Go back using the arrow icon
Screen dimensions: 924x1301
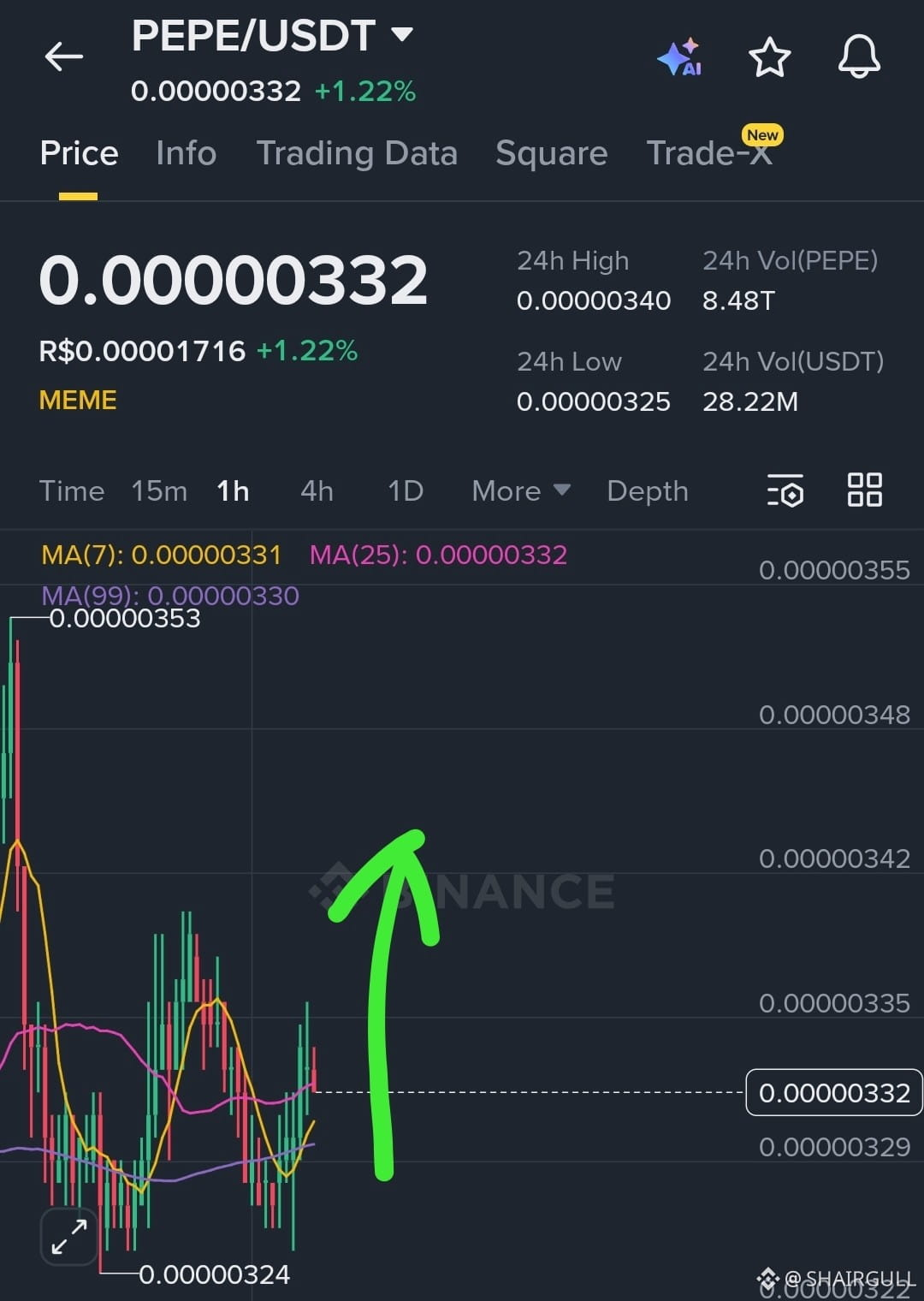[x=64, y=57]
